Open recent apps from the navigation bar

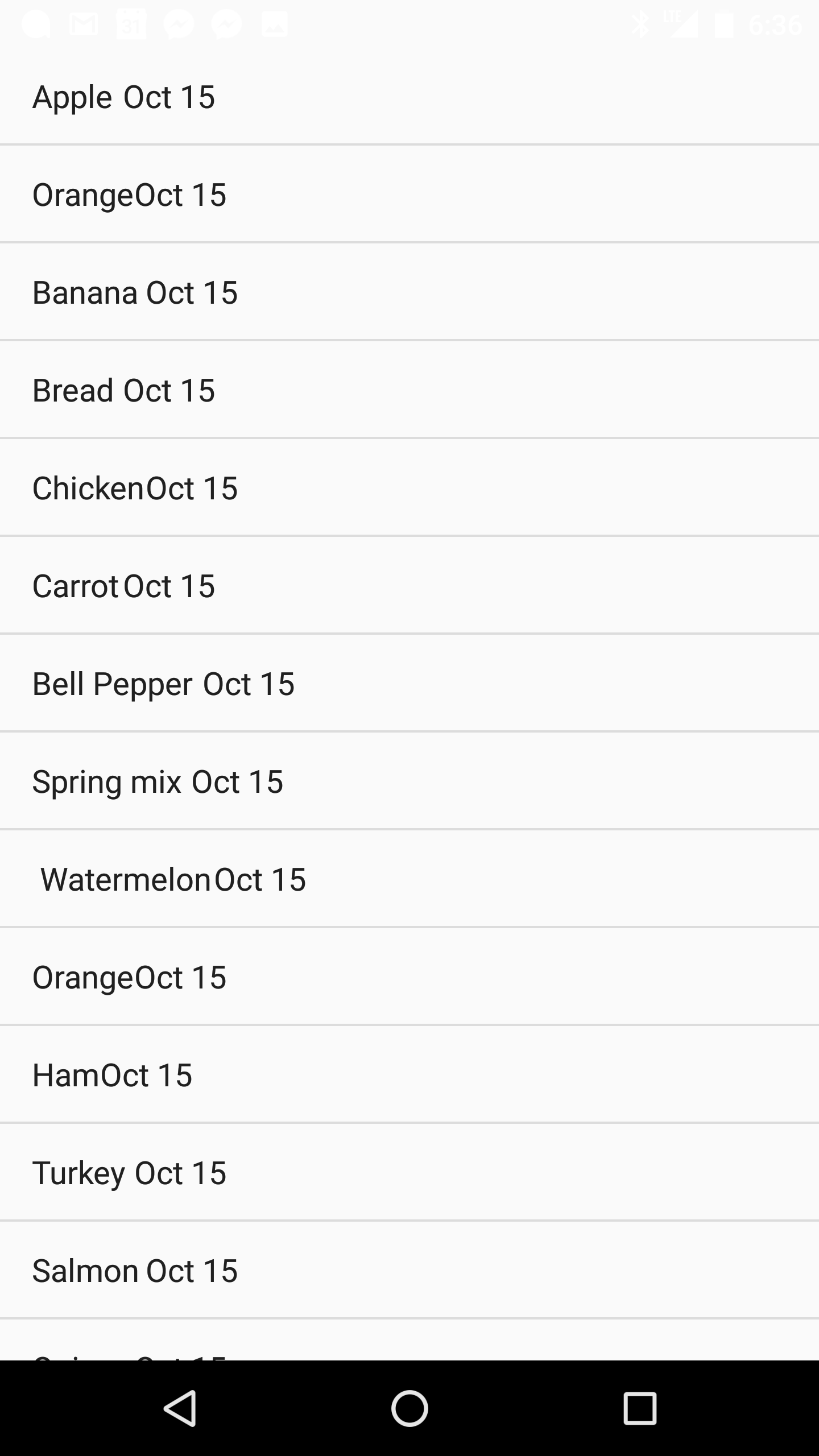pyautogui.click(x=640, y=1408)
